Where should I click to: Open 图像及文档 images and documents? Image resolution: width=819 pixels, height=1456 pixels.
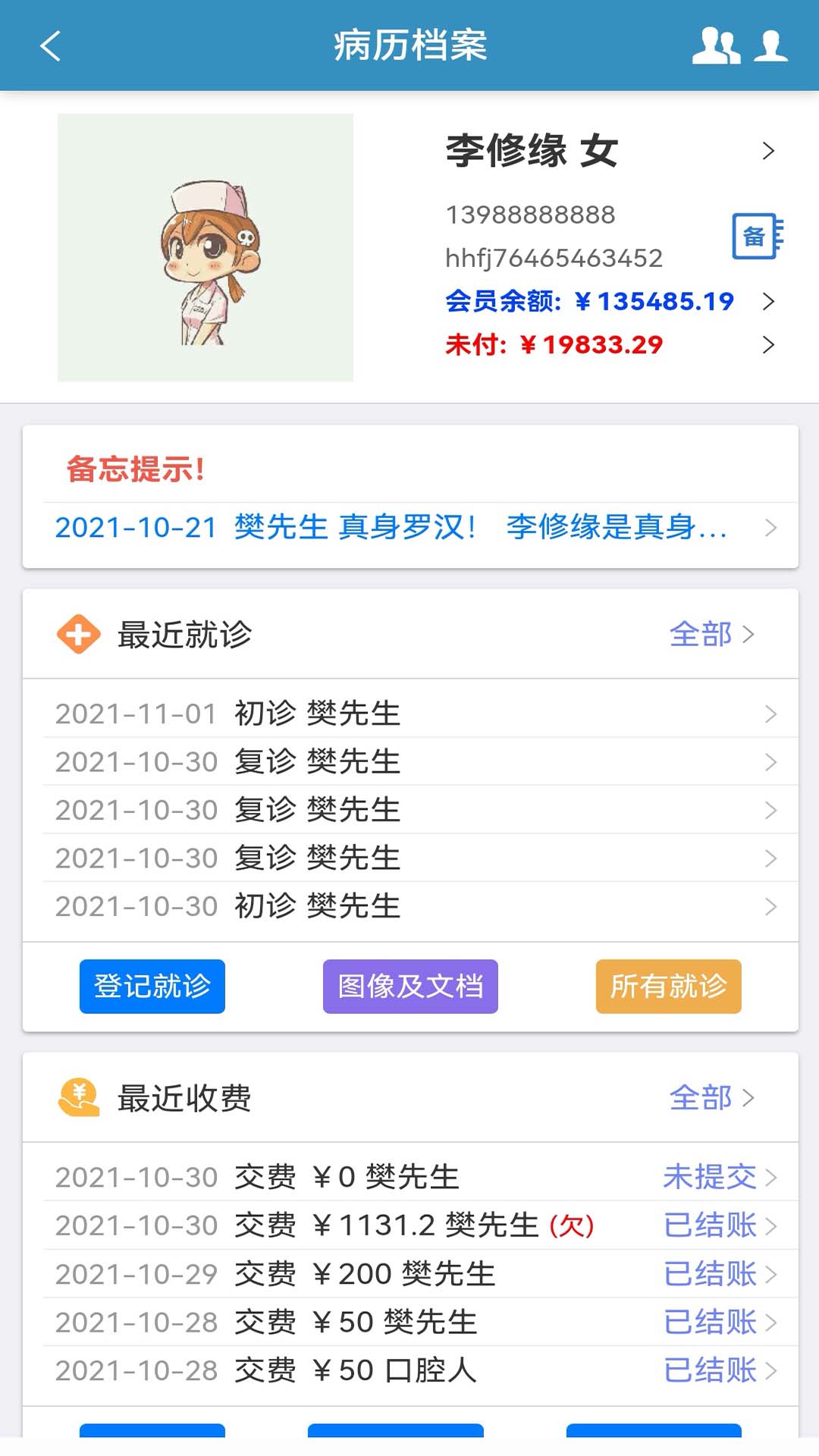point(410,987)
